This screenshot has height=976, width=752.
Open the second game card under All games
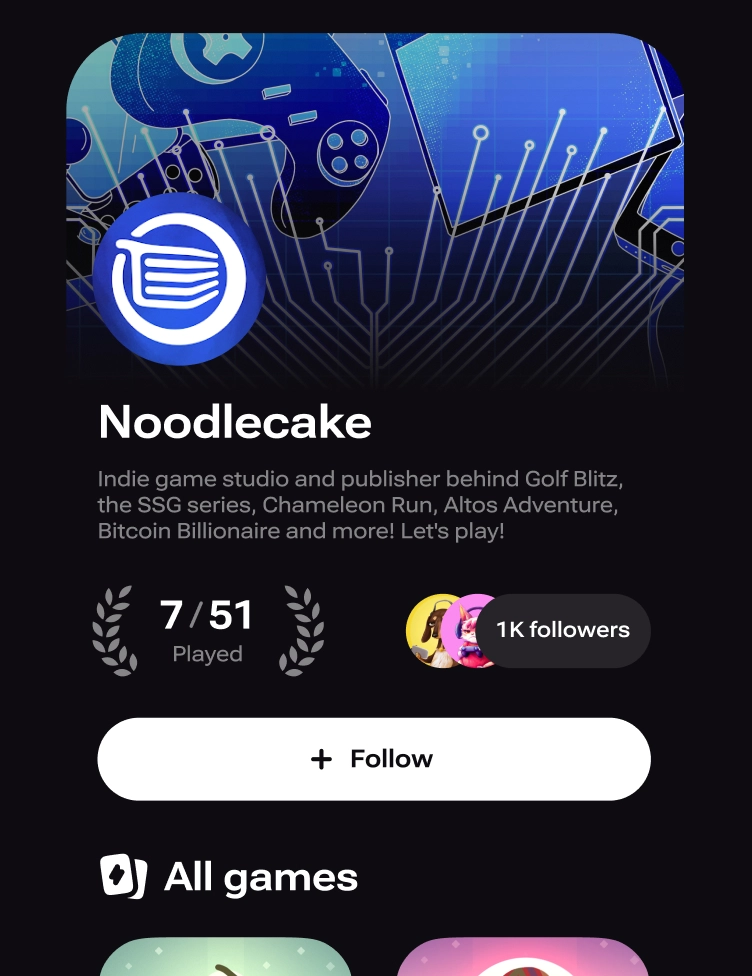523,958
